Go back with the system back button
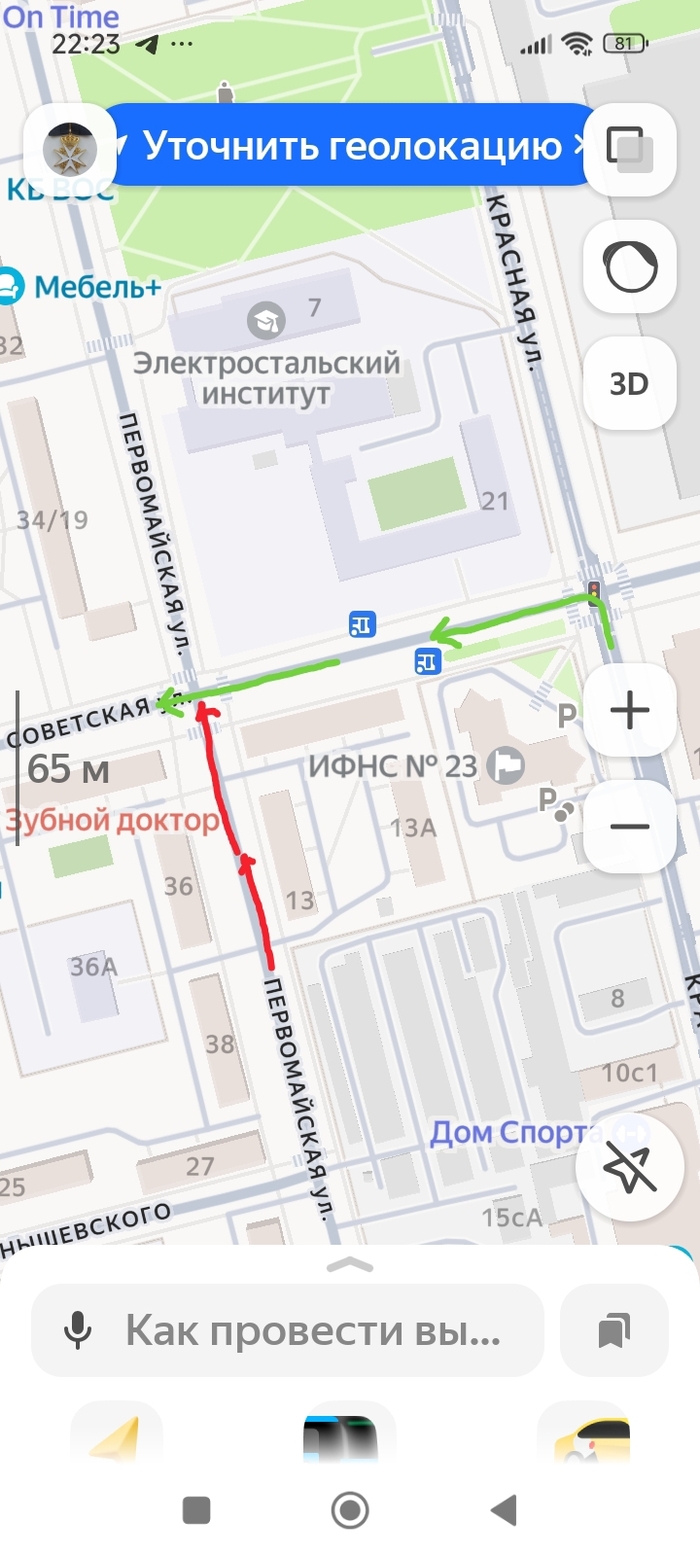 504,1510
